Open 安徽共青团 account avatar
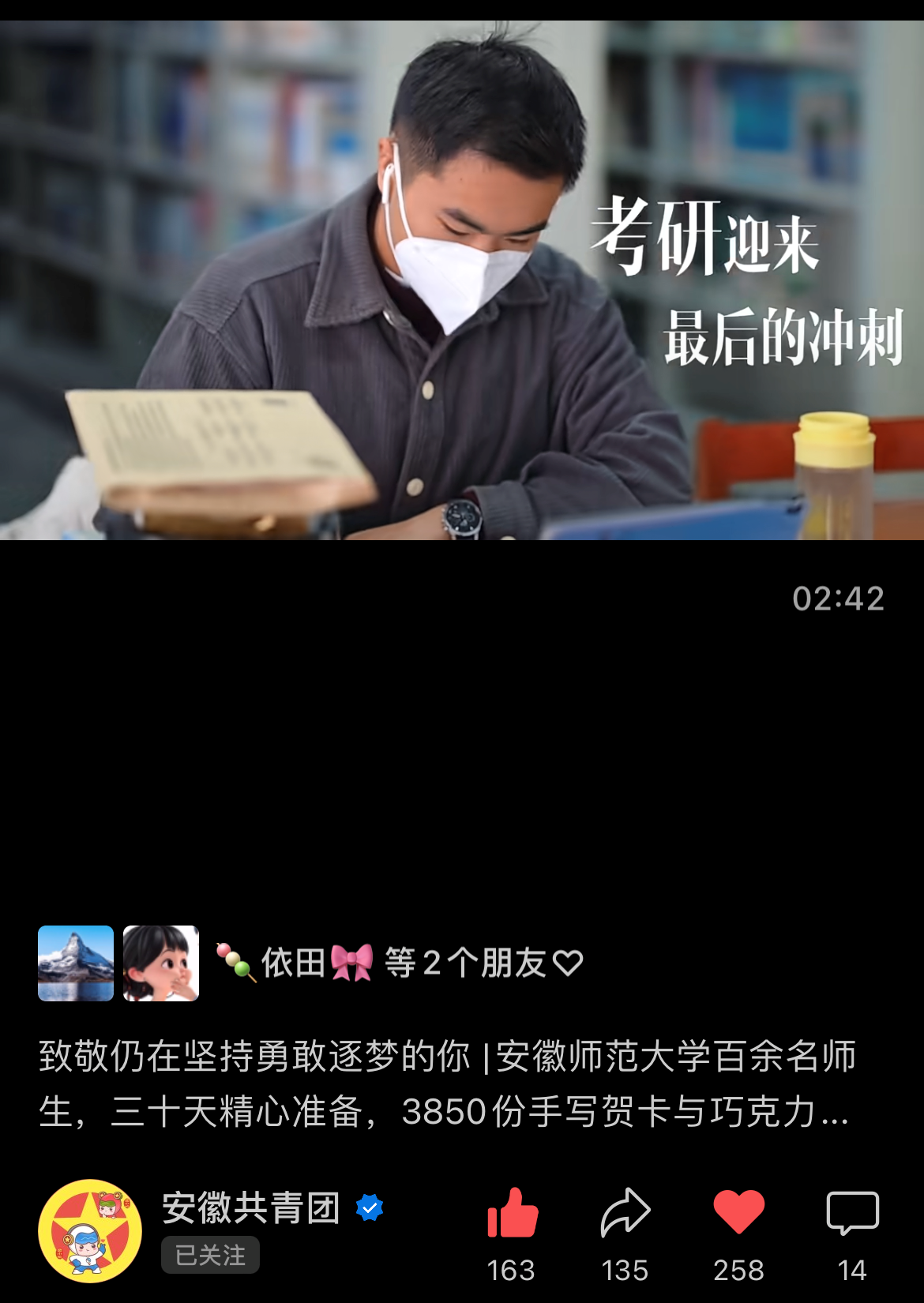The image size is (924, 1303). pos(90,1231)
